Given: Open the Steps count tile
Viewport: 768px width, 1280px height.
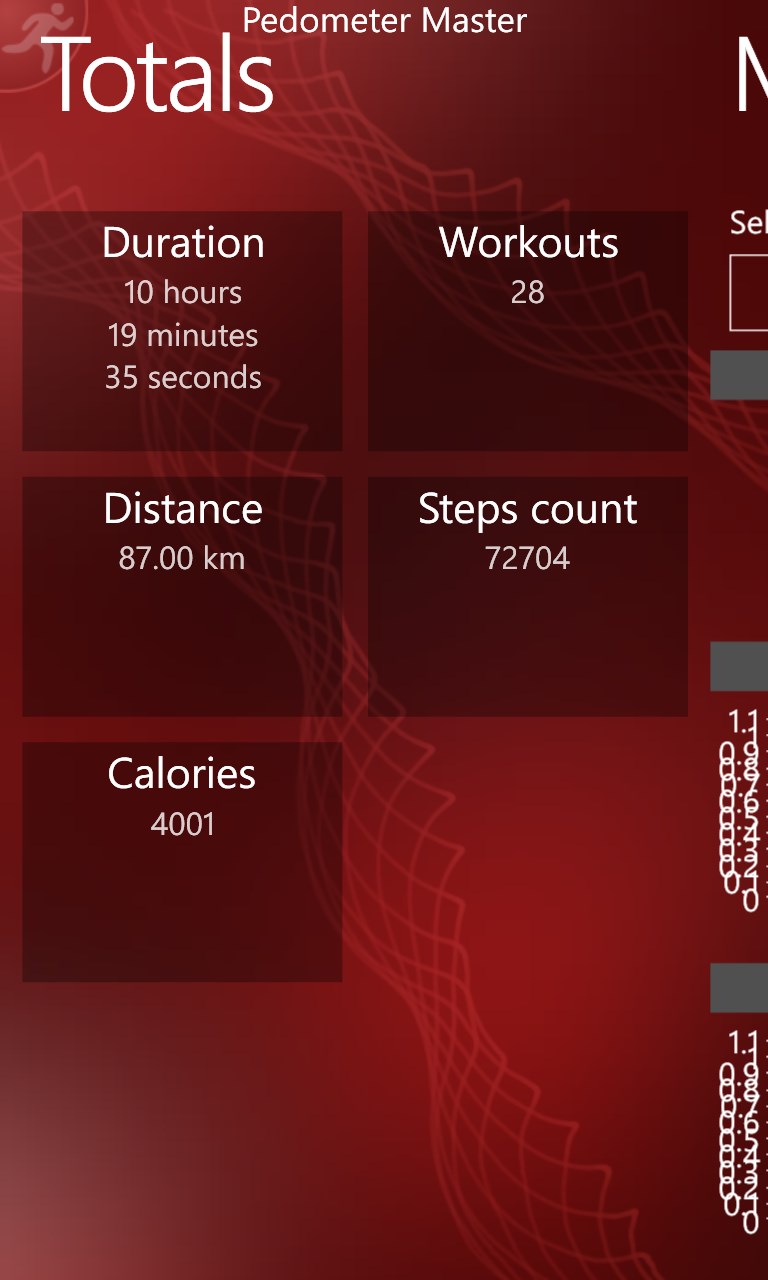Looking at the screenshot, I should tap(528, 596).
